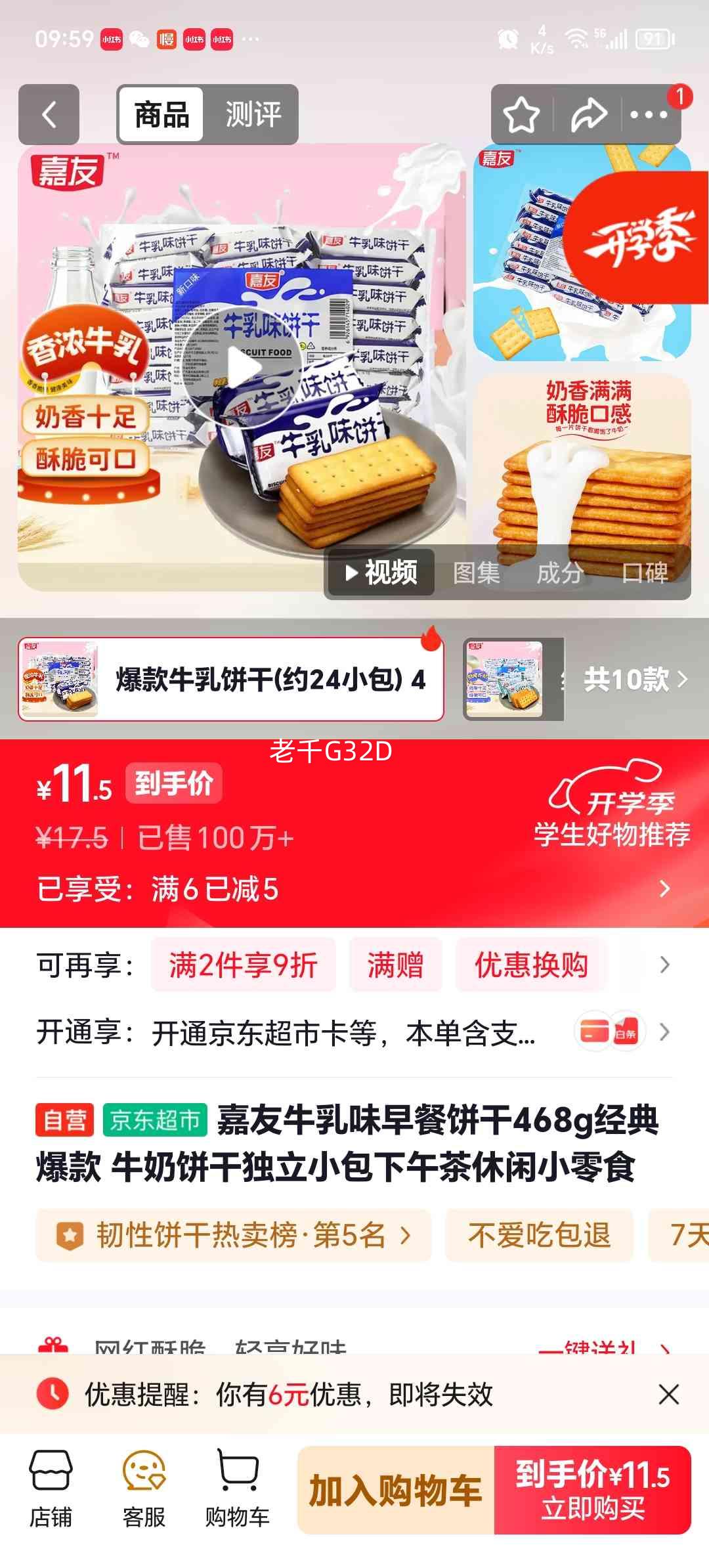
Task: Tap the 满2件享9折 promotion chip
Action: coord(243,965)
